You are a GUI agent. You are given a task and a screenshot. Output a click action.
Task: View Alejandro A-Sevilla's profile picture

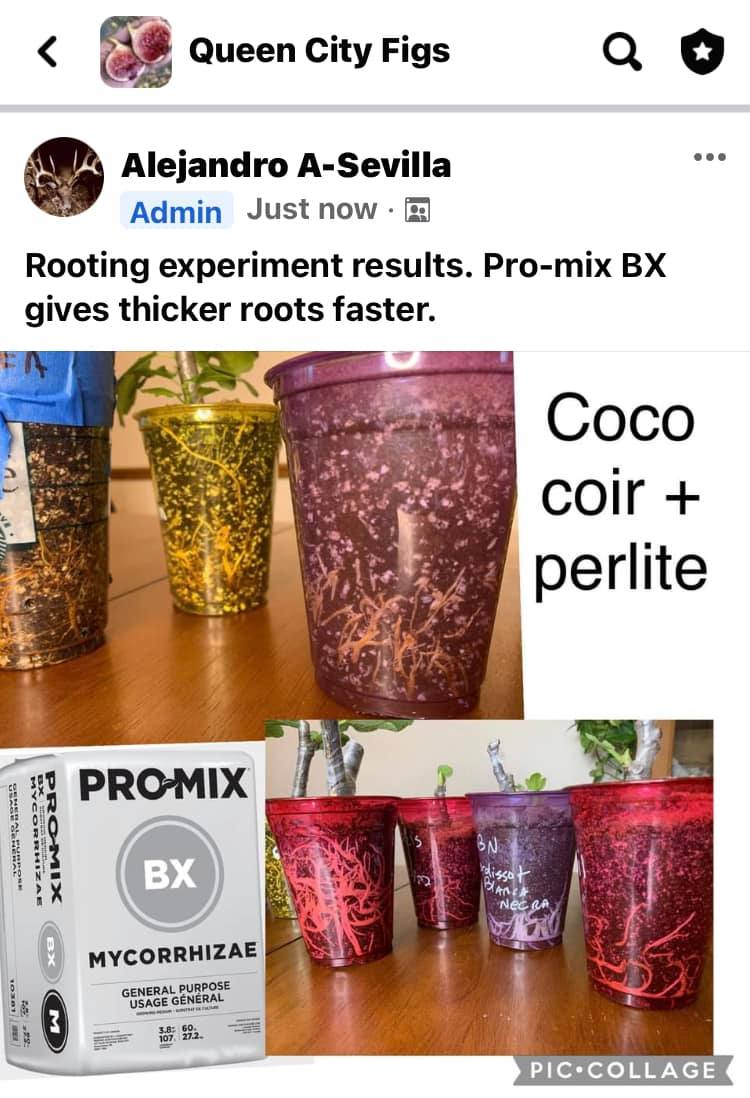coord(64,177)
